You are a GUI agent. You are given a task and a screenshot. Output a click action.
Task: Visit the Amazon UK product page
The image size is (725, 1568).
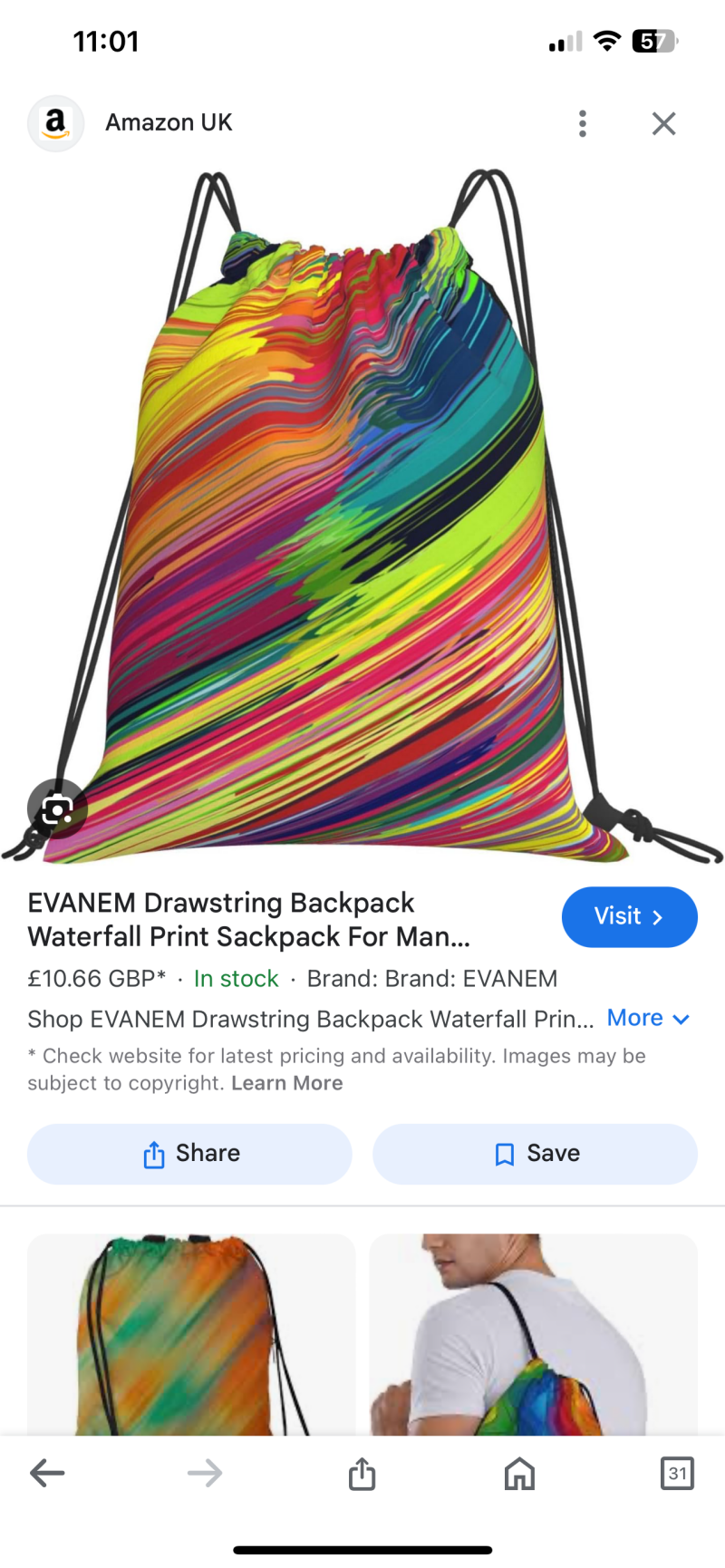pos(629,916)
